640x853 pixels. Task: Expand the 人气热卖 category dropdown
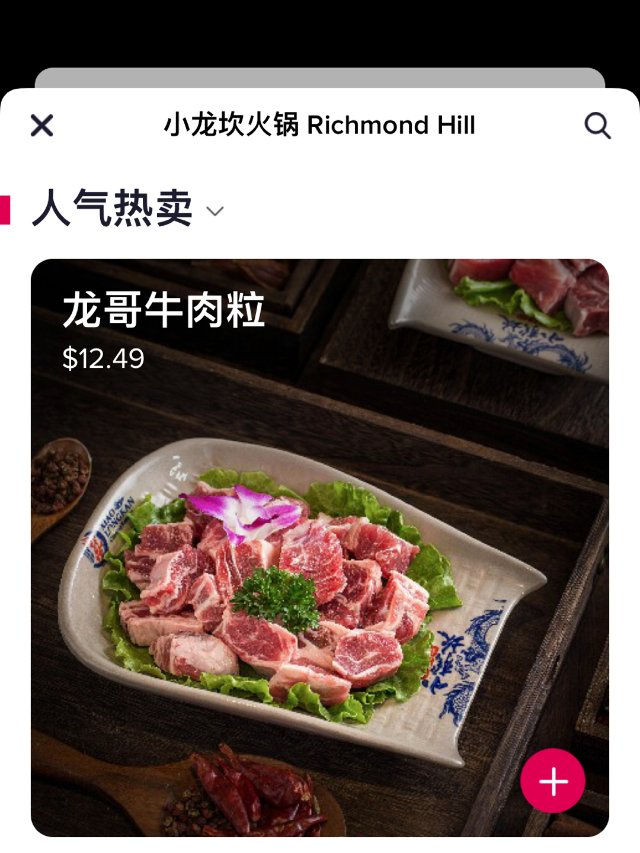click(x=215, y=211)
